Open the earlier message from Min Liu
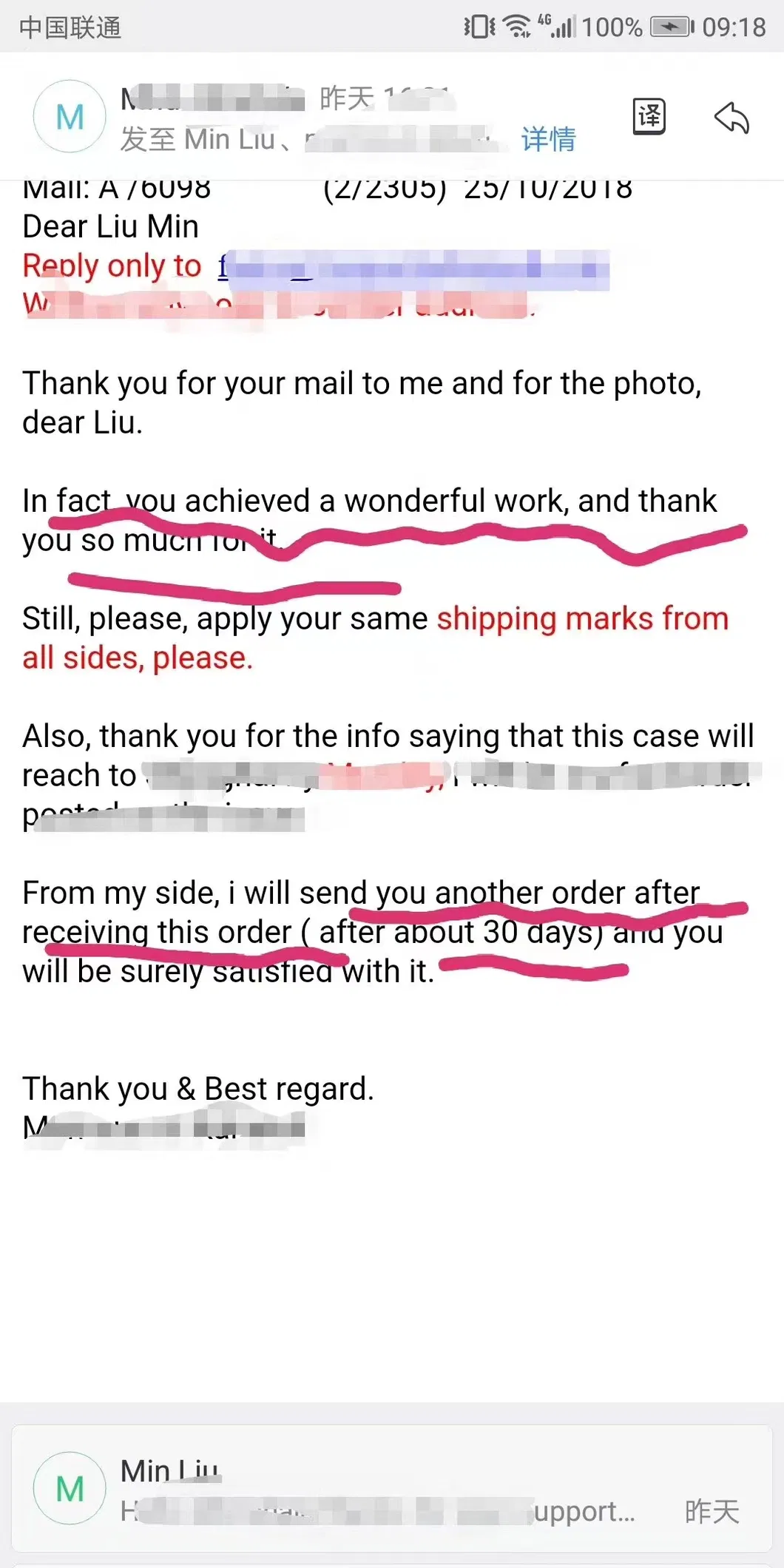 392,1488
